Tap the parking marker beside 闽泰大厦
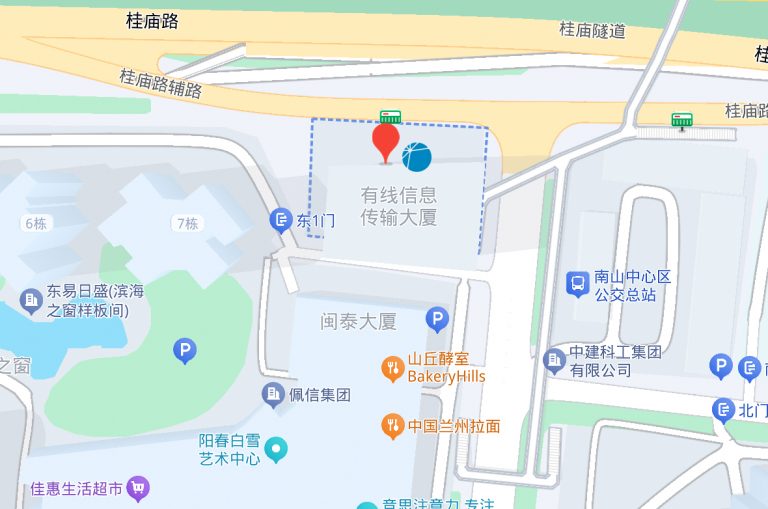768x509 pixels. coord(437,320)
